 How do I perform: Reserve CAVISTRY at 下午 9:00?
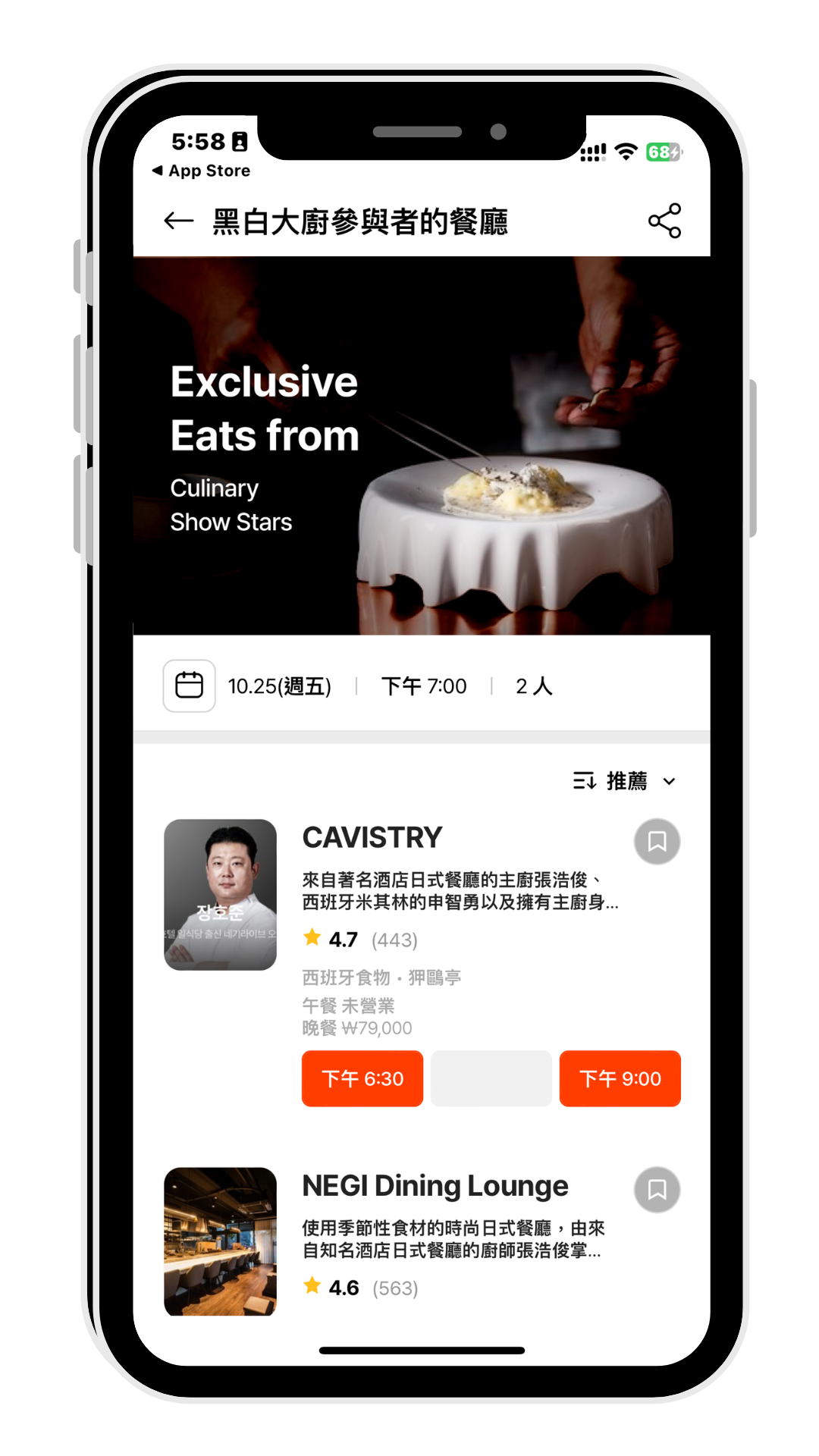tap(620, 1078)
